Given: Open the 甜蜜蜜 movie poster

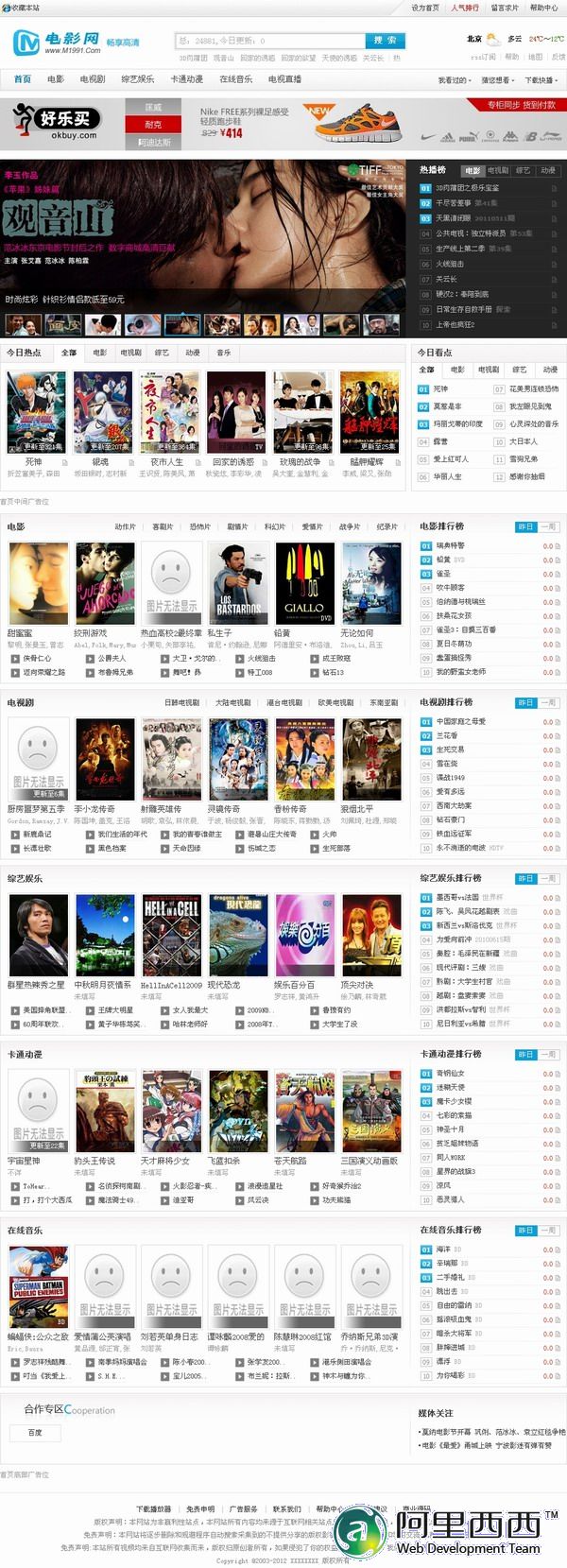Looking at the screenshot, I should (38, 584).
